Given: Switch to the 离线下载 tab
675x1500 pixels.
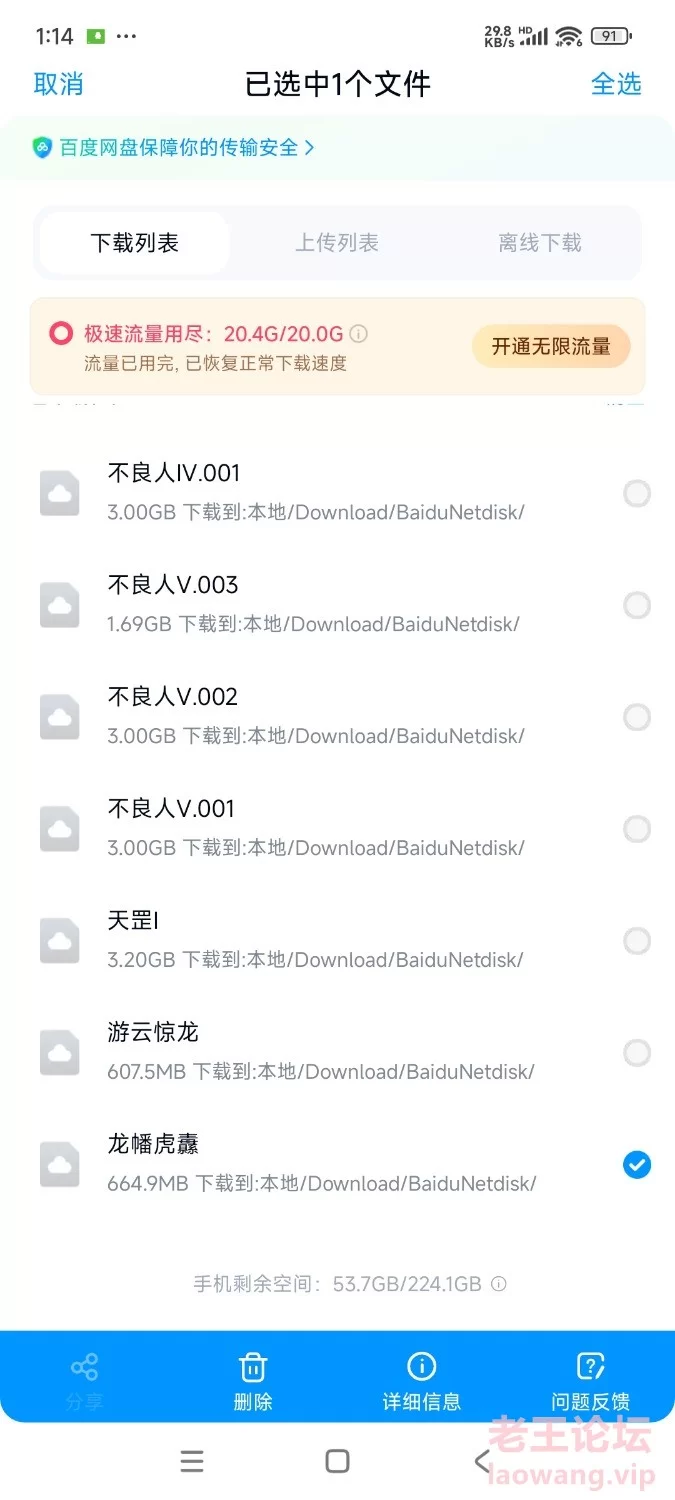Looking at the screenshot, I should click(540, 243).
